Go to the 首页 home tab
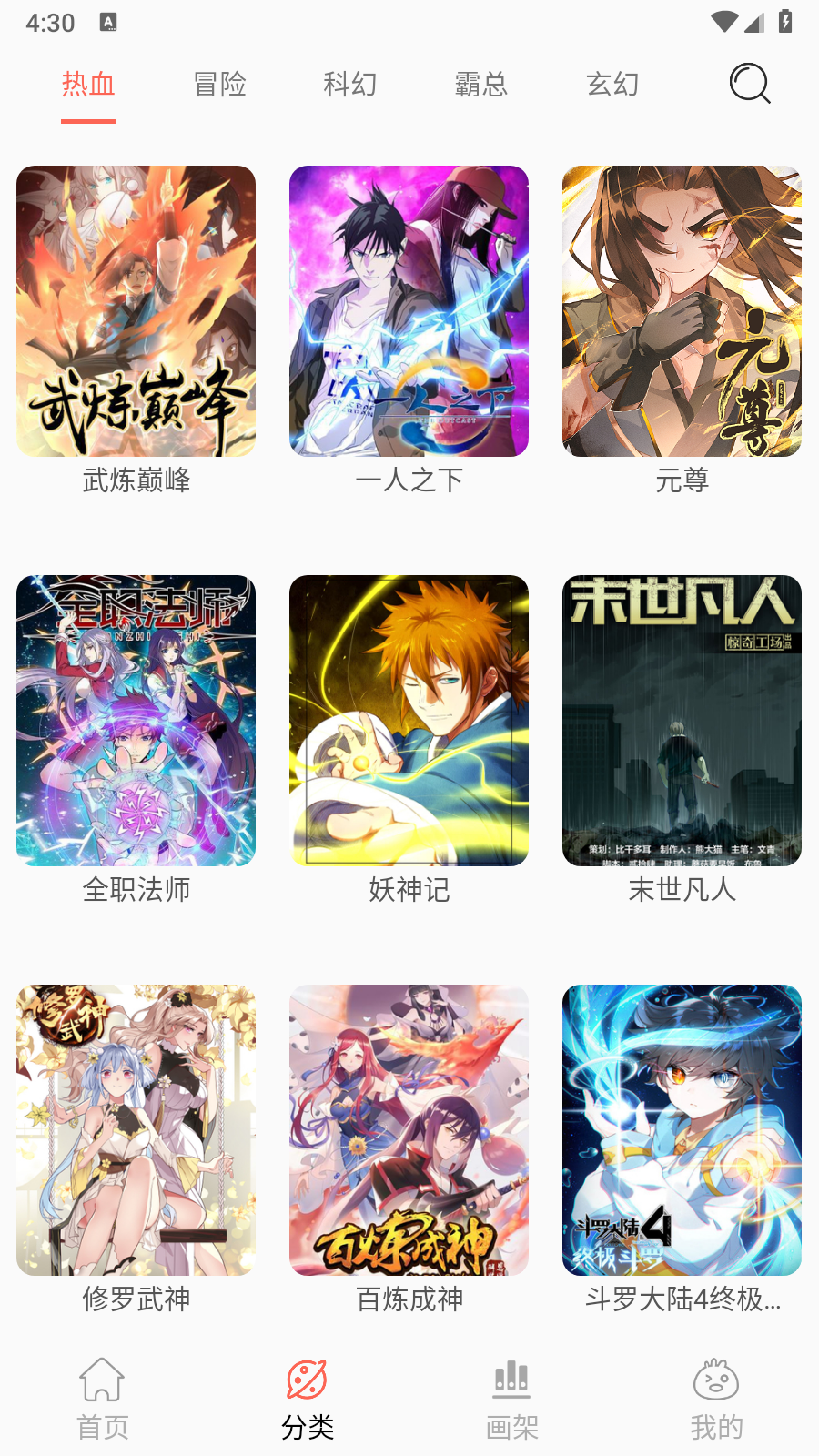The height and width of the screenshot is (1456, 819). point(102,1399)
